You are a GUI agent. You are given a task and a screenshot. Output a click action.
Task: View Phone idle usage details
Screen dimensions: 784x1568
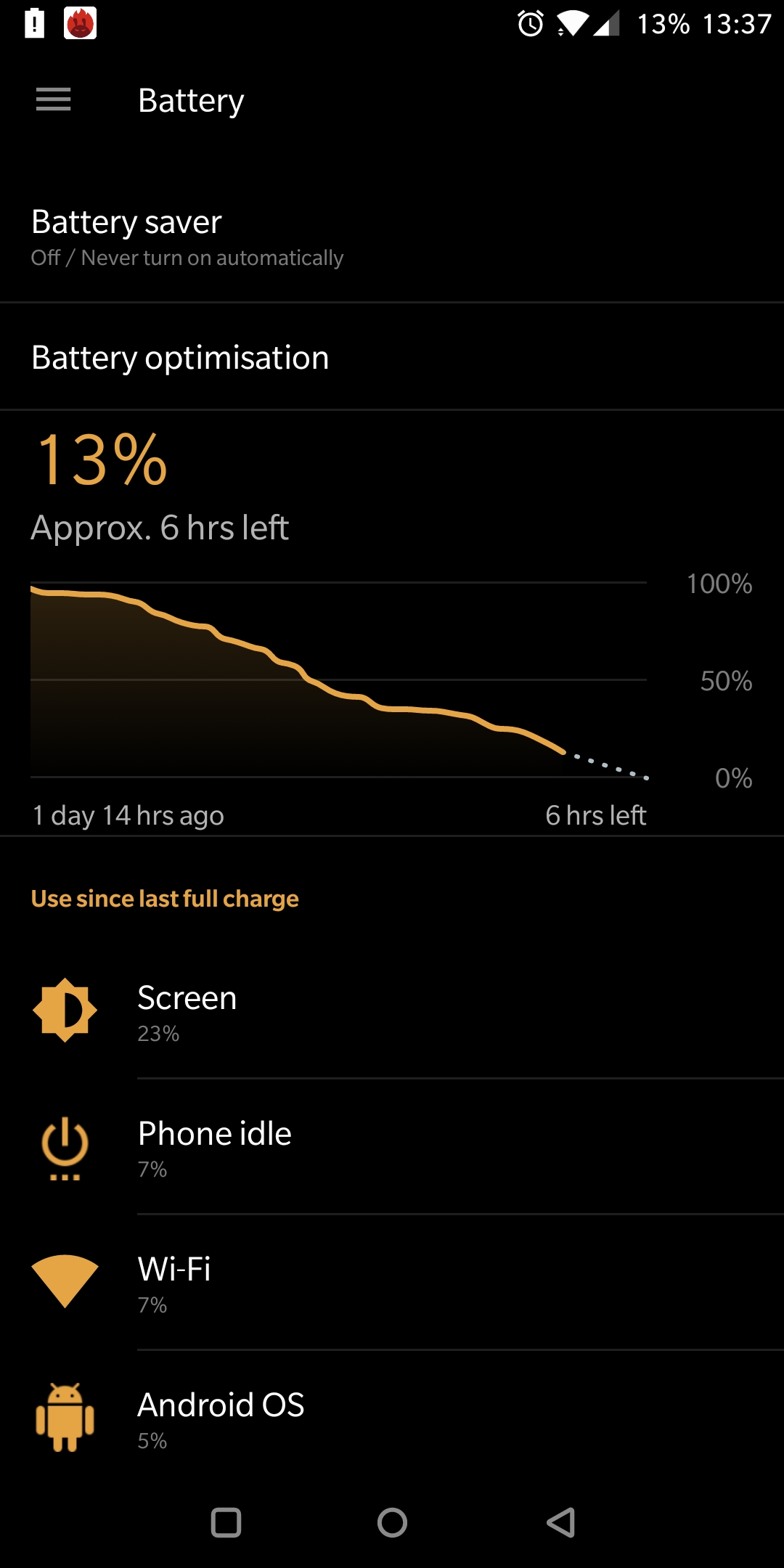click(x=392, y=1147)
